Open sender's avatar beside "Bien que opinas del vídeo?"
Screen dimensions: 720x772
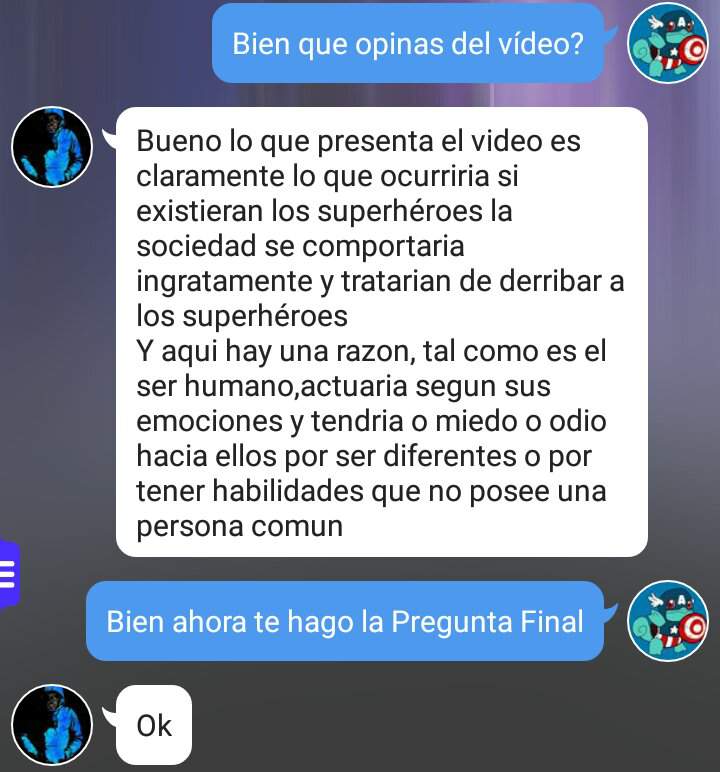pyautogui.click(x=667, y=43)
